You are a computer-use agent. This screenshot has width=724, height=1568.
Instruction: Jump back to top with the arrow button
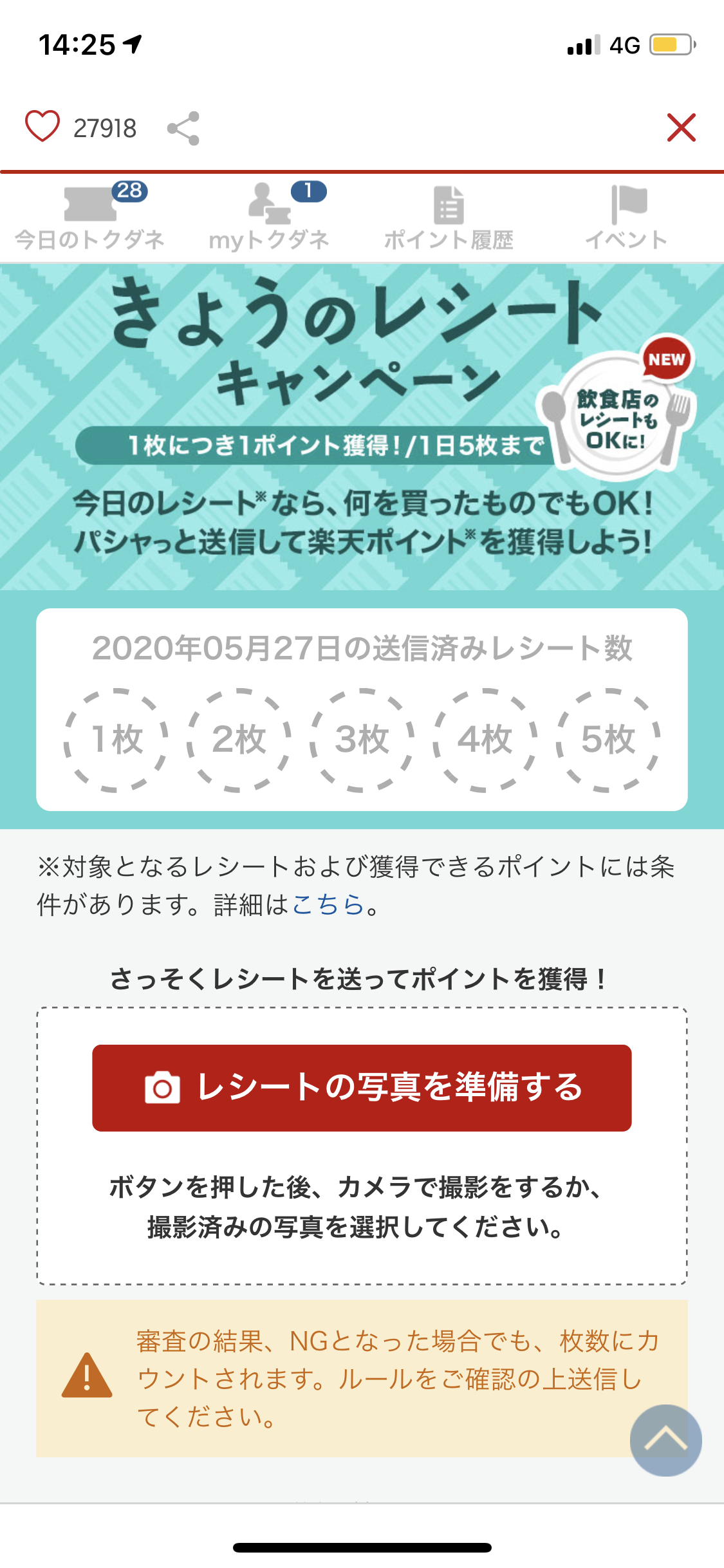665,1440
